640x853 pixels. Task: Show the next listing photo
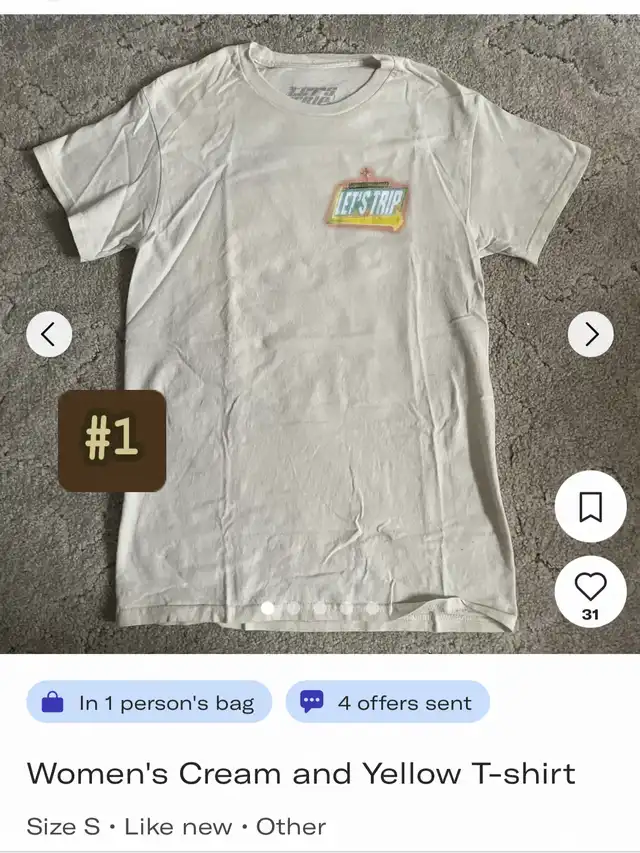[x=591, y=334]
